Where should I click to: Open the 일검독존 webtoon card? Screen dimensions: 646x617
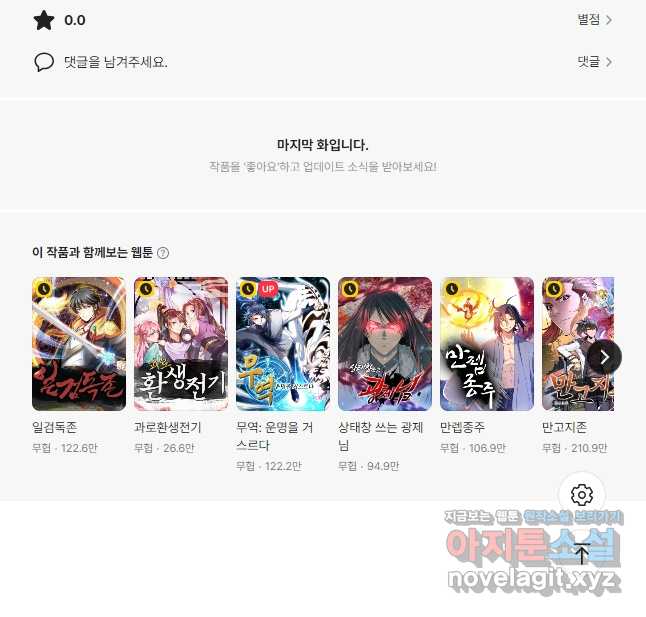[x=79, y=344]
